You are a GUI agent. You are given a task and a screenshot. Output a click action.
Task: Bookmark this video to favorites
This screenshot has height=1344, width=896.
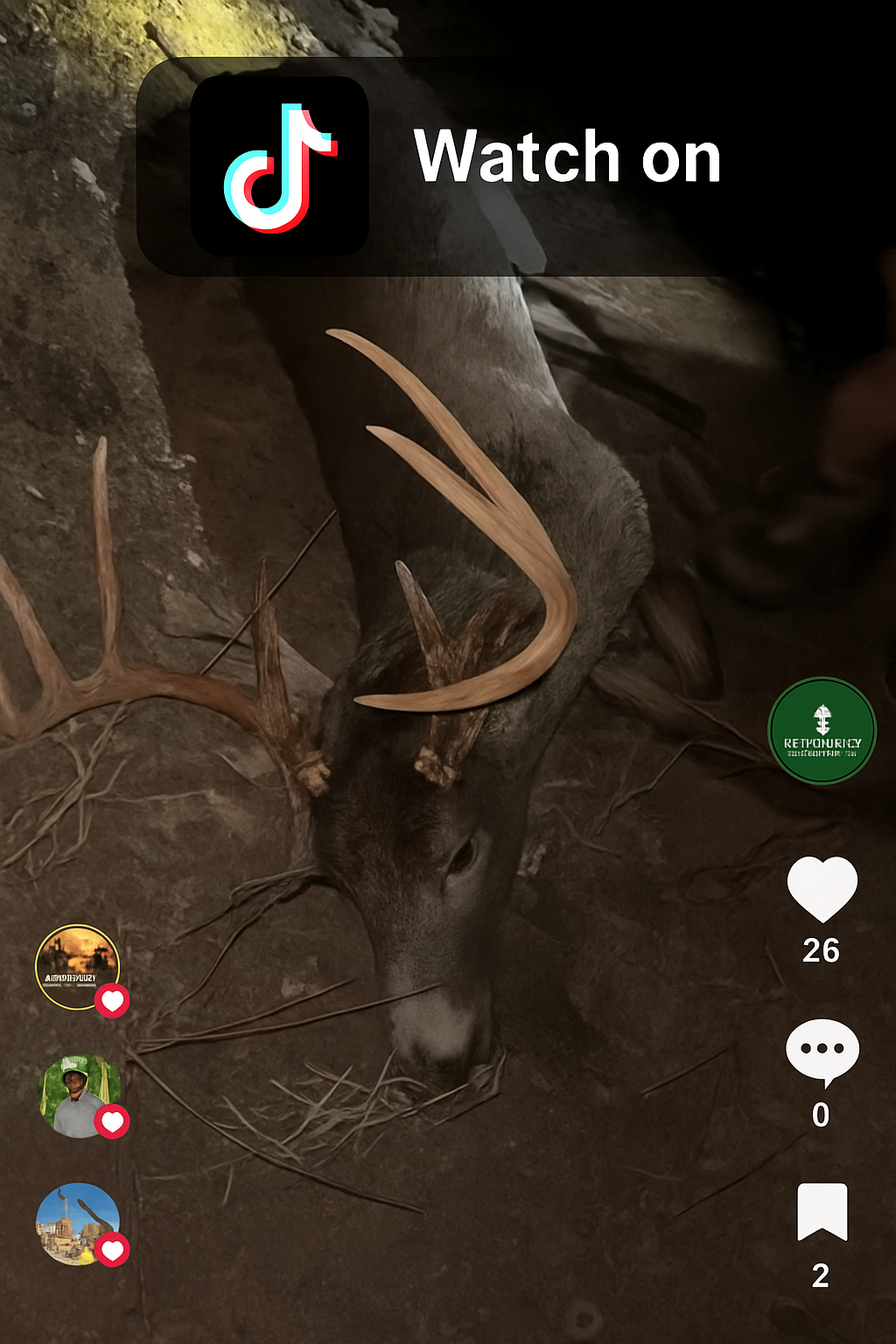coord(822,1212)
